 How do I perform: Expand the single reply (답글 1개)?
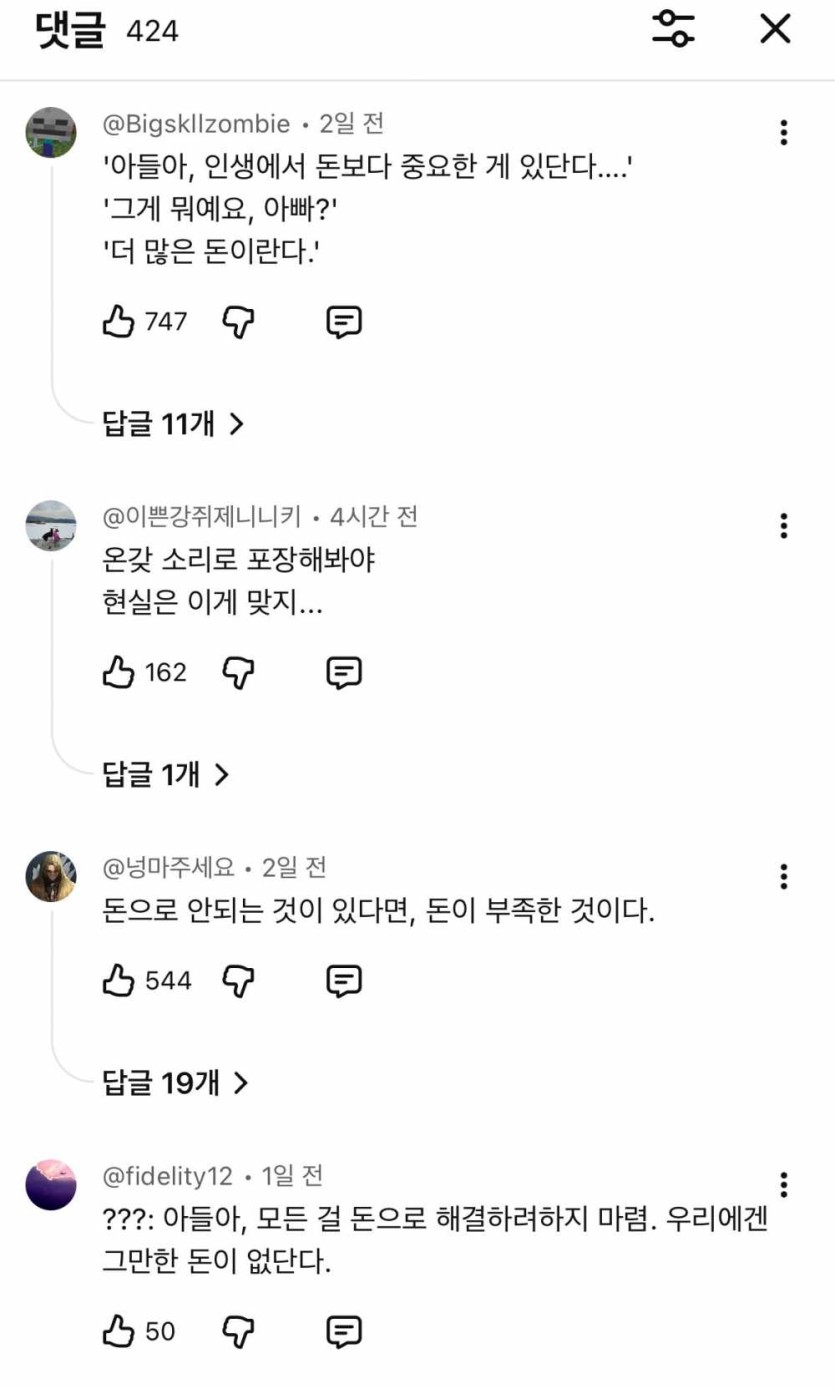(x=166, y=773)
